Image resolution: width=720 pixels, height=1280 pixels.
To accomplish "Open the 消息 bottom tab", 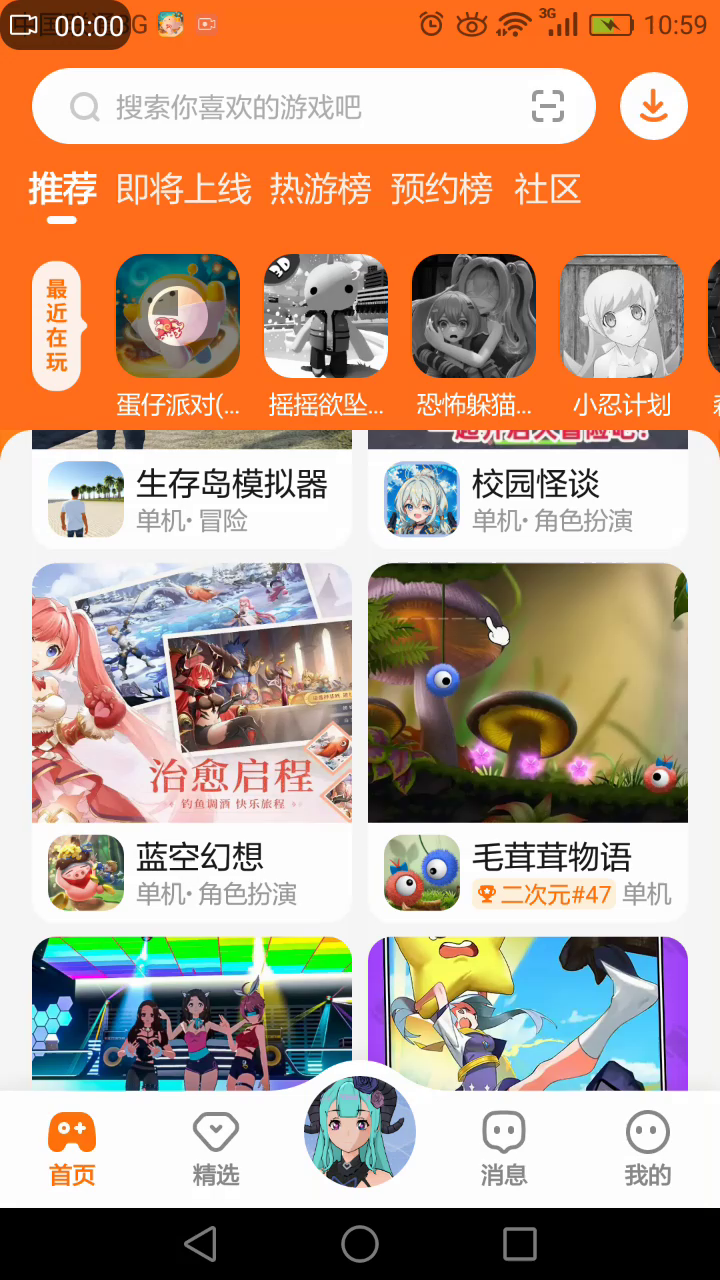I will [504, 1150].
